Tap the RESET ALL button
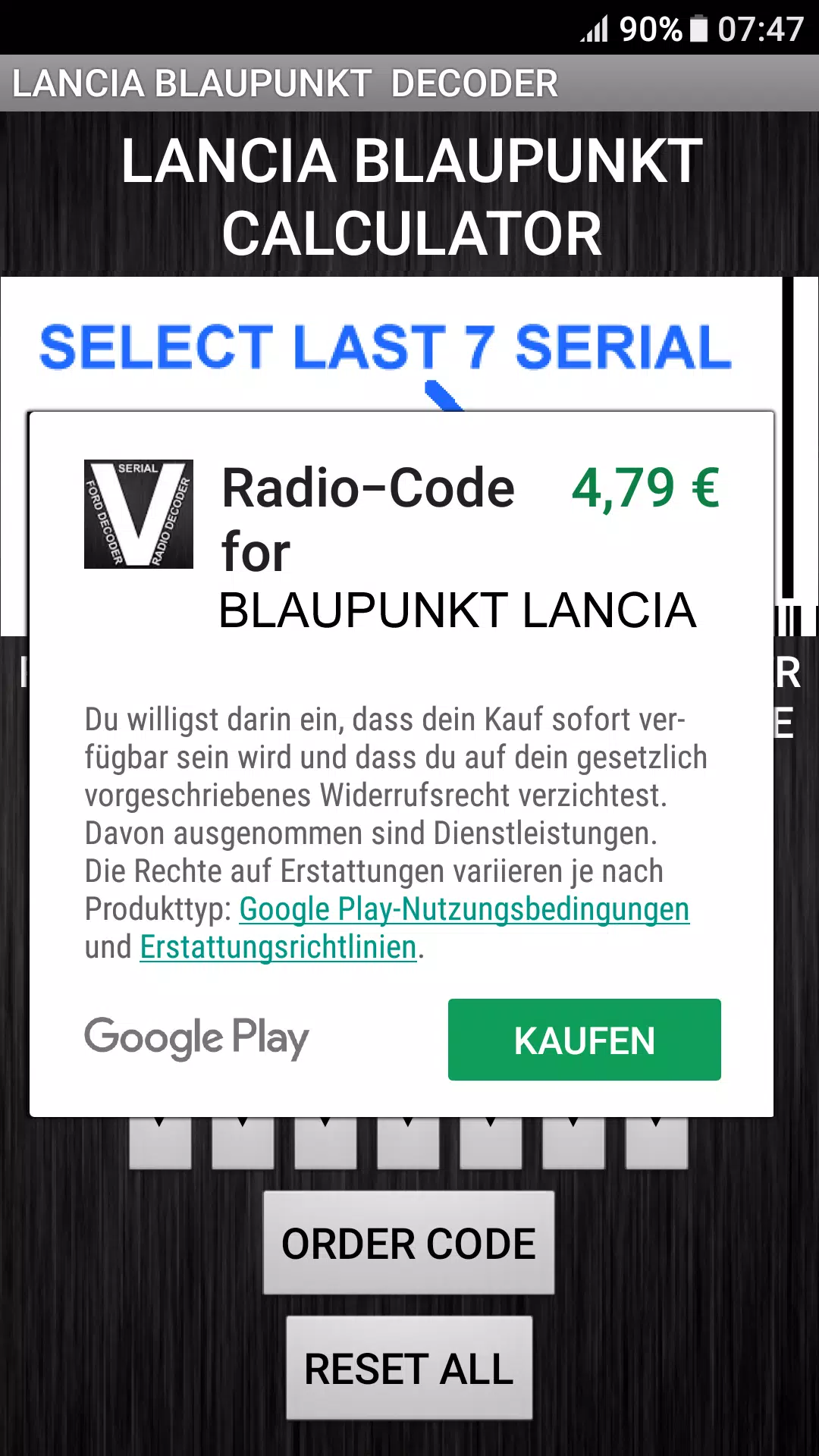The height and width of the screenshot is (1456, 819). [409, 1368]
